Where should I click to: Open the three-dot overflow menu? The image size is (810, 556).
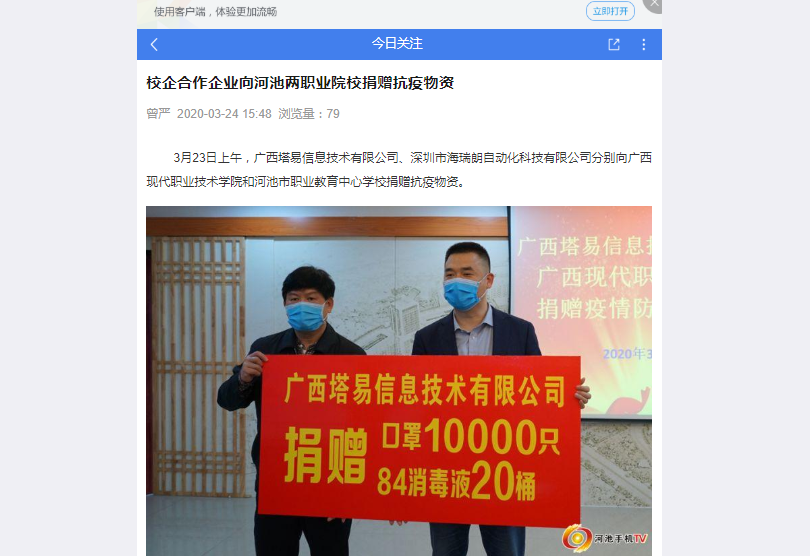[644, 45]
